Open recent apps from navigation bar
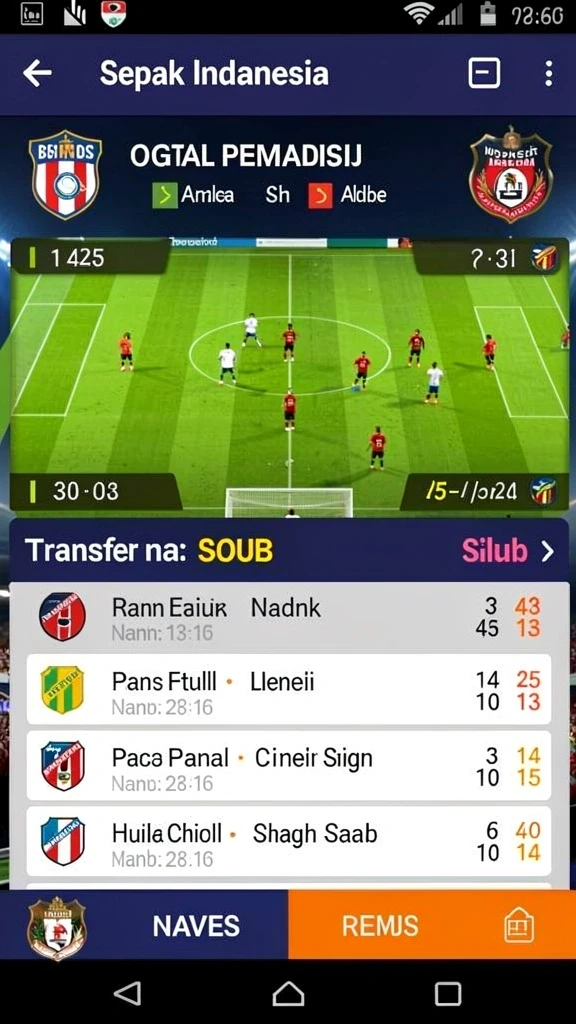This screenshot has height=1024, width=576. pyautogui.click(x=448, y=993)
